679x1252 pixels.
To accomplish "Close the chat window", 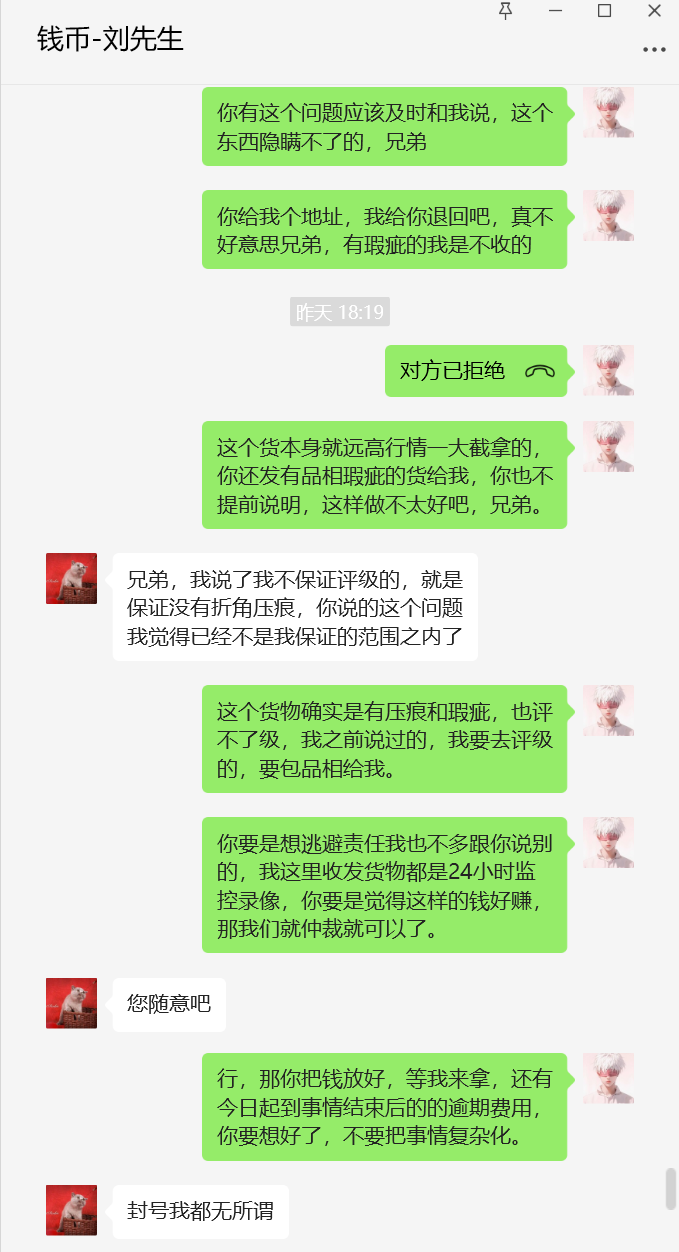I will click(654, 11).
